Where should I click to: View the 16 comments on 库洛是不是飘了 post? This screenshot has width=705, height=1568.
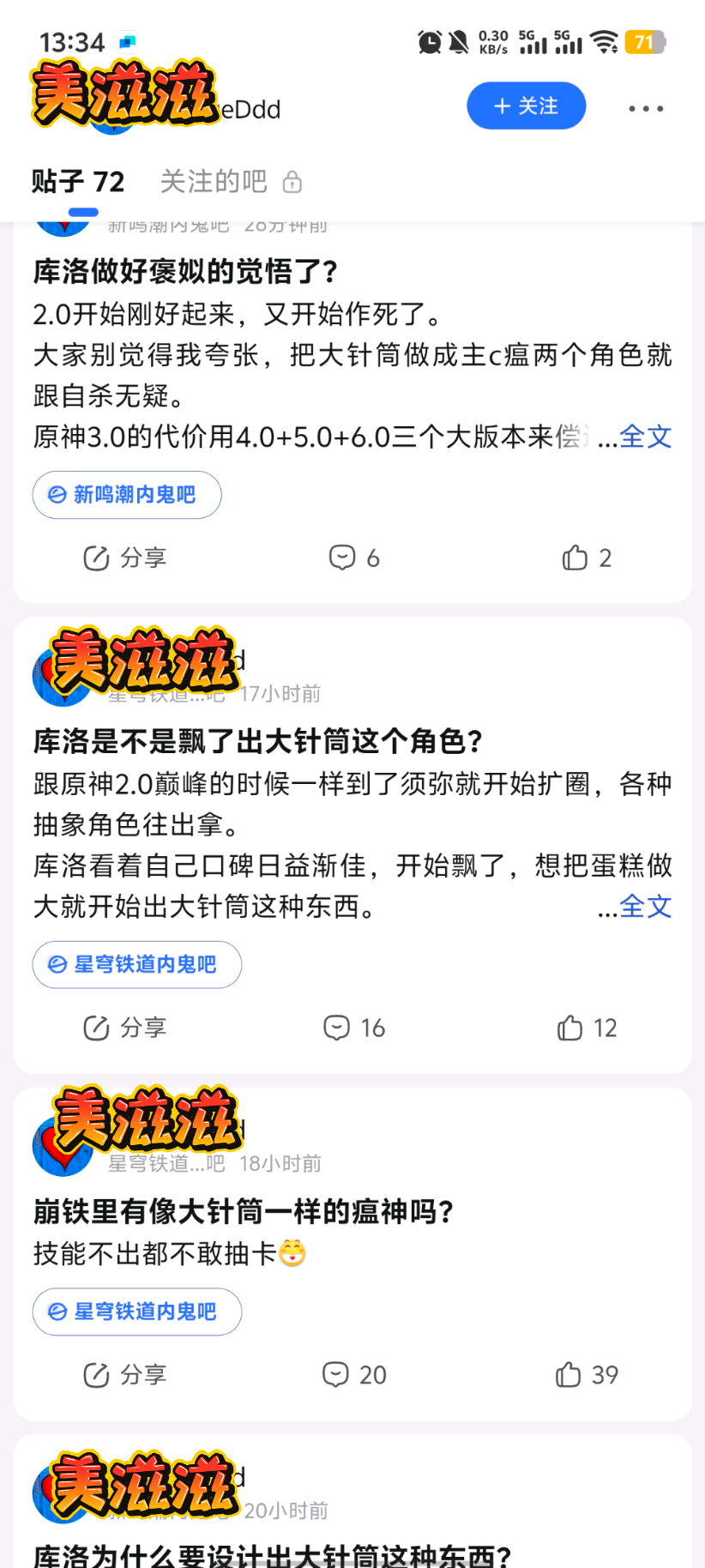354,1028
